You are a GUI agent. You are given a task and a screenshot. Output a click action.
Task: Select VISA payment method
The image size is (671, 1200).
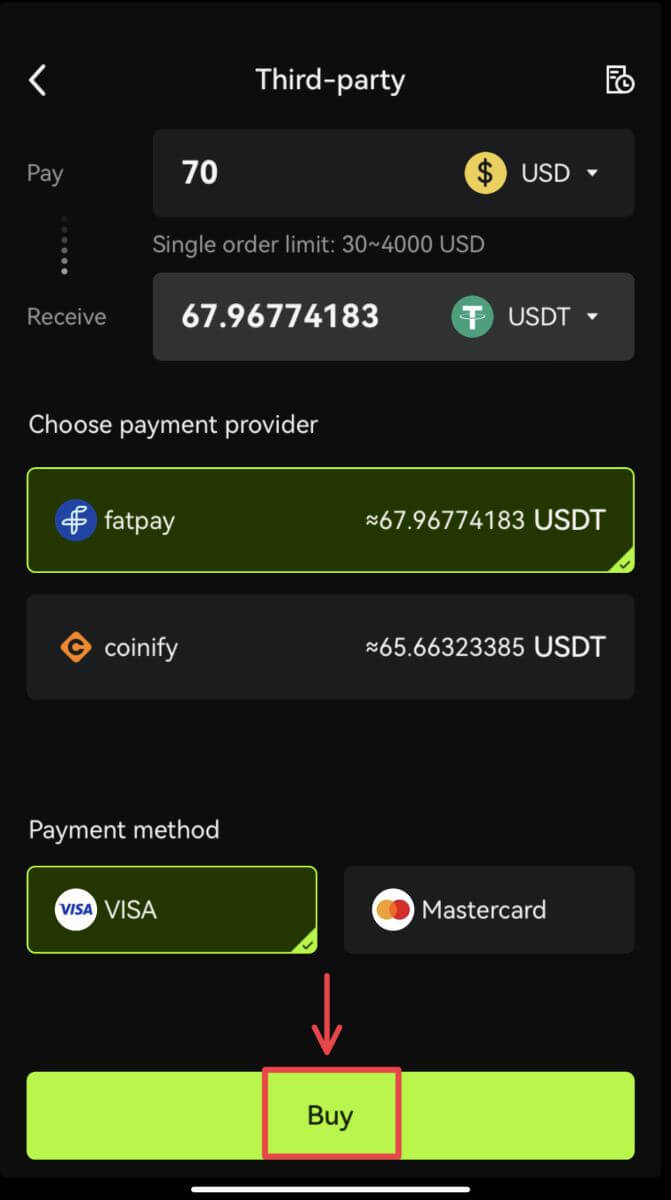[172, 910]
